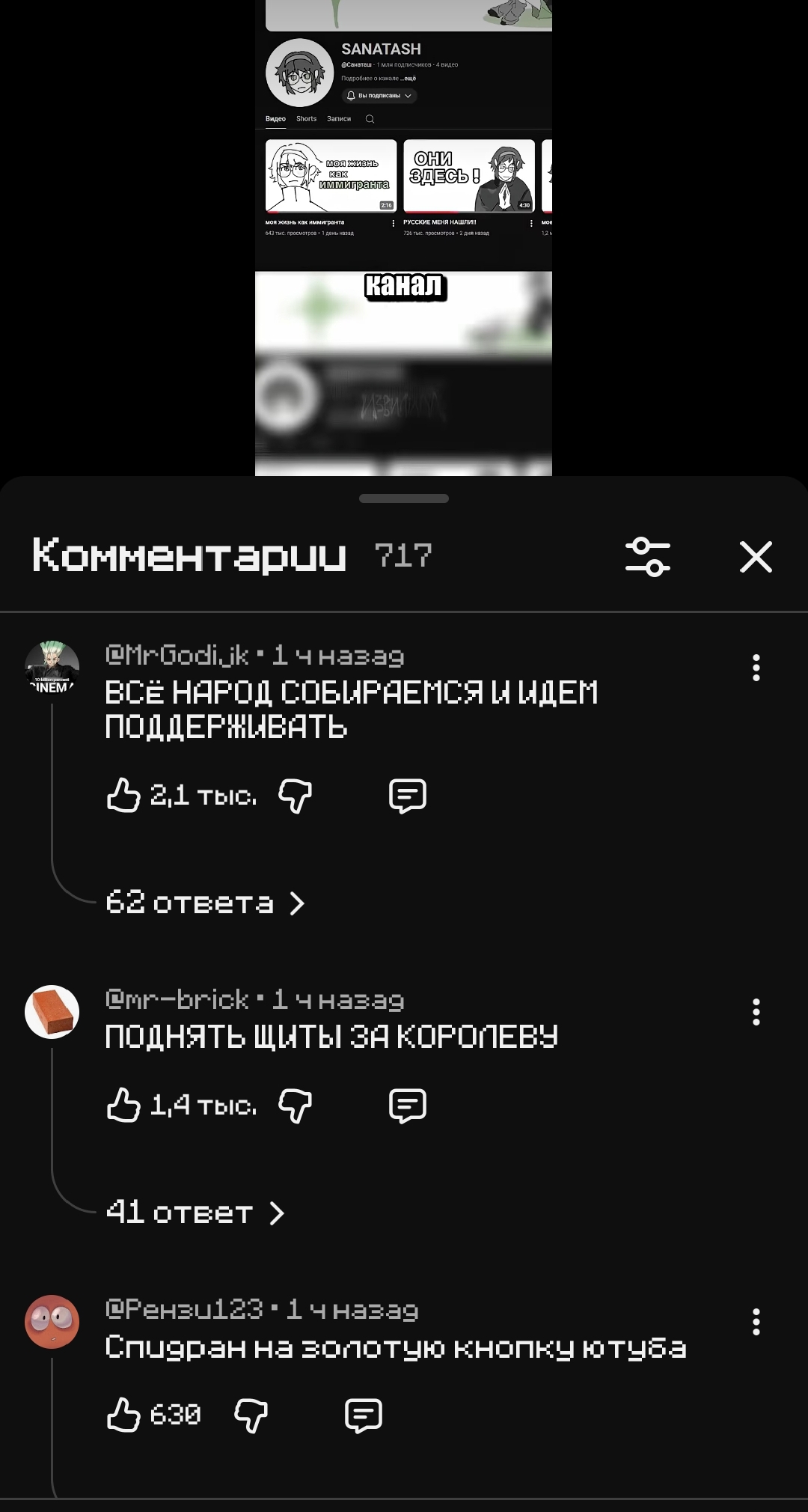This screenshot has height=1512, width=808.
Task: Close the comments panel
Action: 756,557
